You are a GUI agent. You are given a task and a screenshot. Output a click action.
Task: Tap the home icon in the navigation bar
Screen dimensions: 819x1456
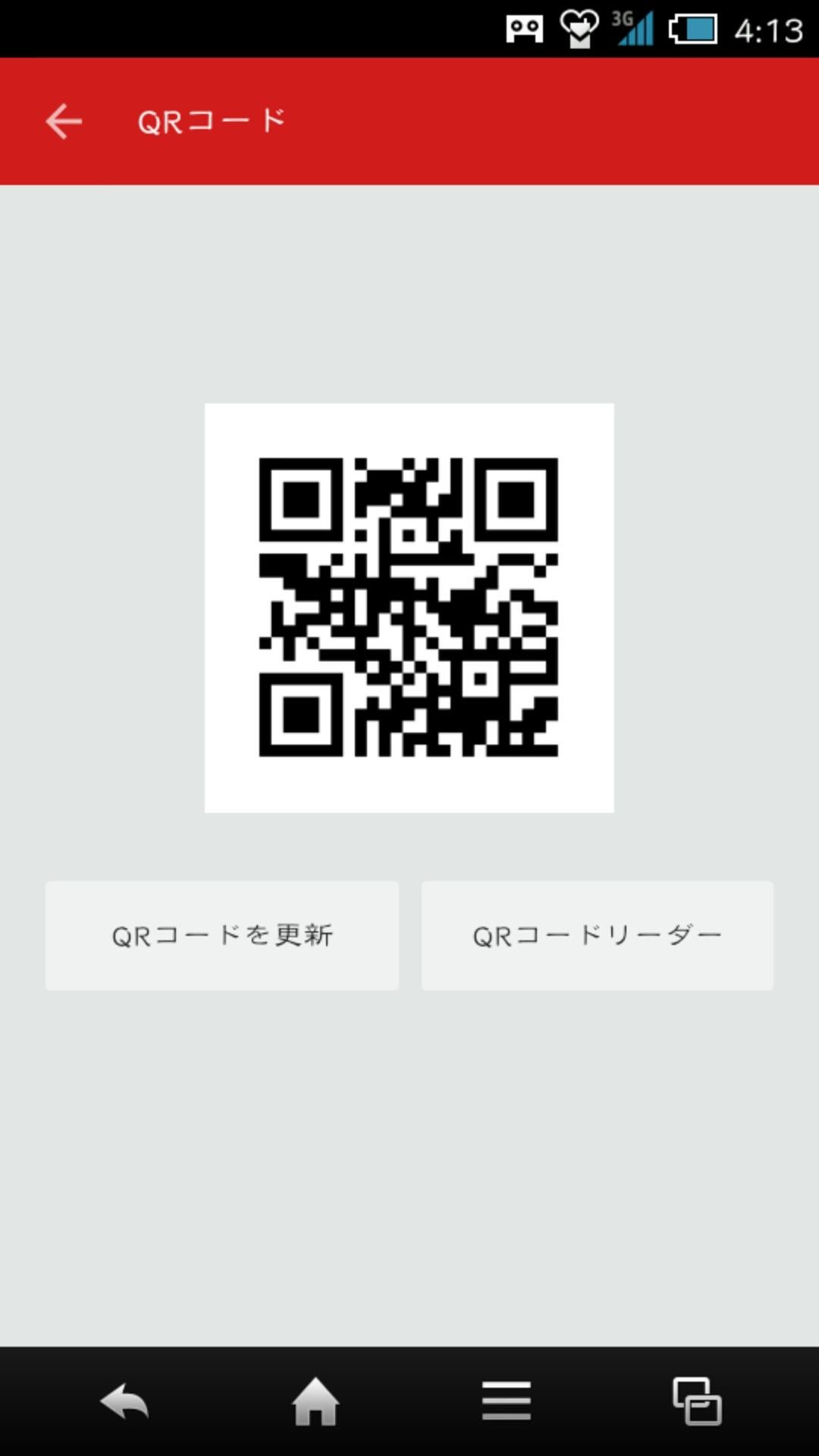click(314, 1401)
